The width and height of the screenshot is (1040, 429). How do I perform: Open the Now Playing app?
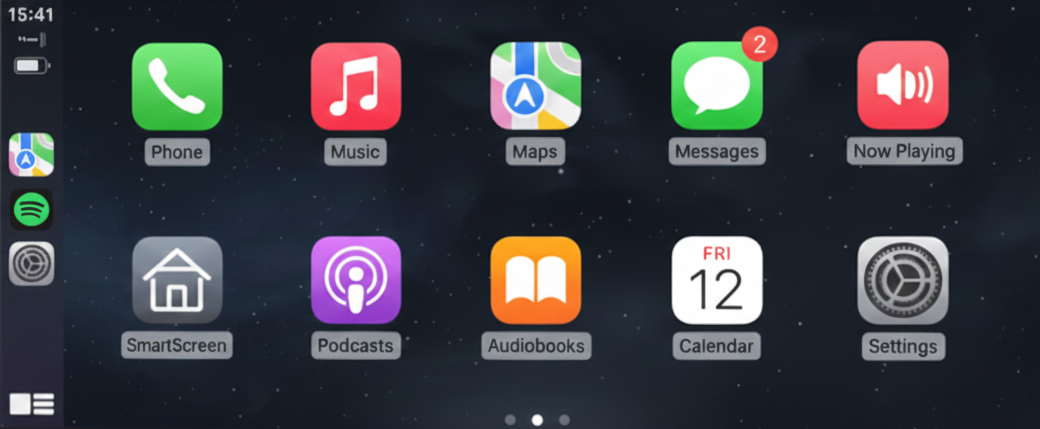tap(902, 87)
